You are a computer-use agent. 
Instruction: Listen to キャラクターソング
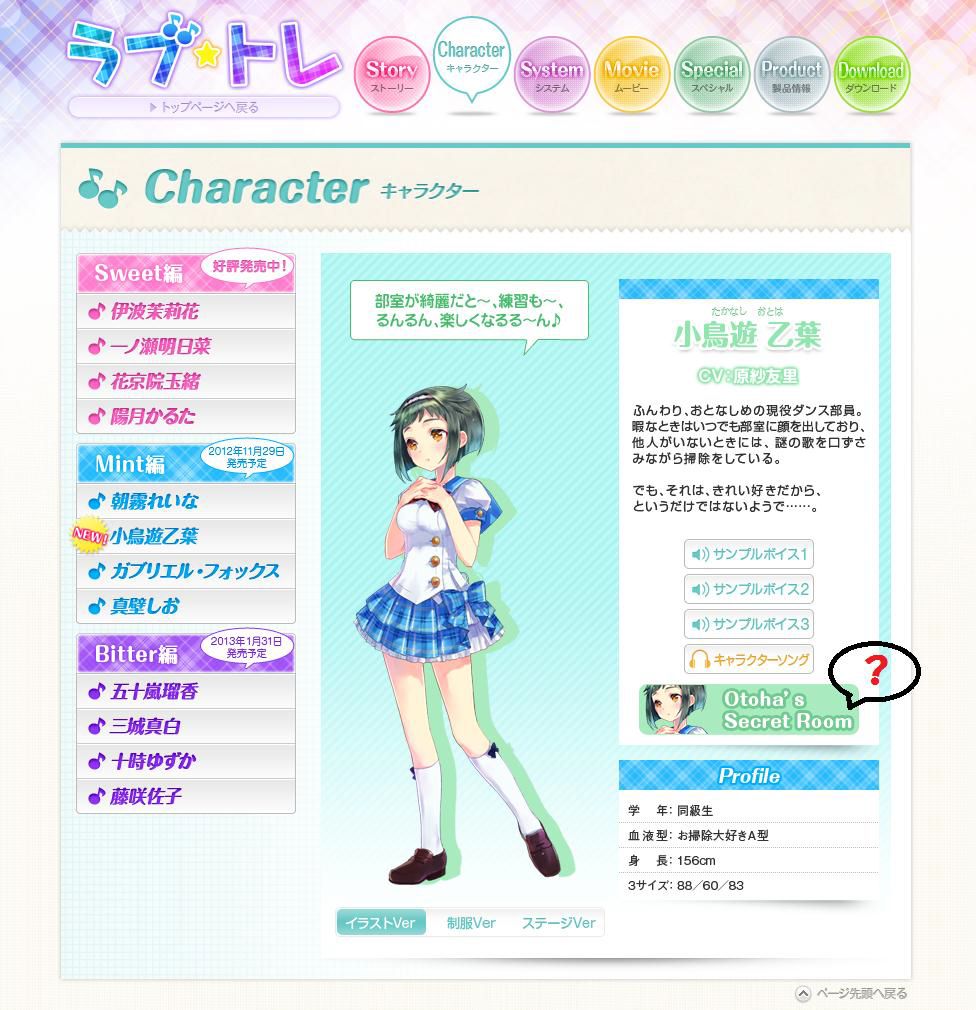(749, 659)
